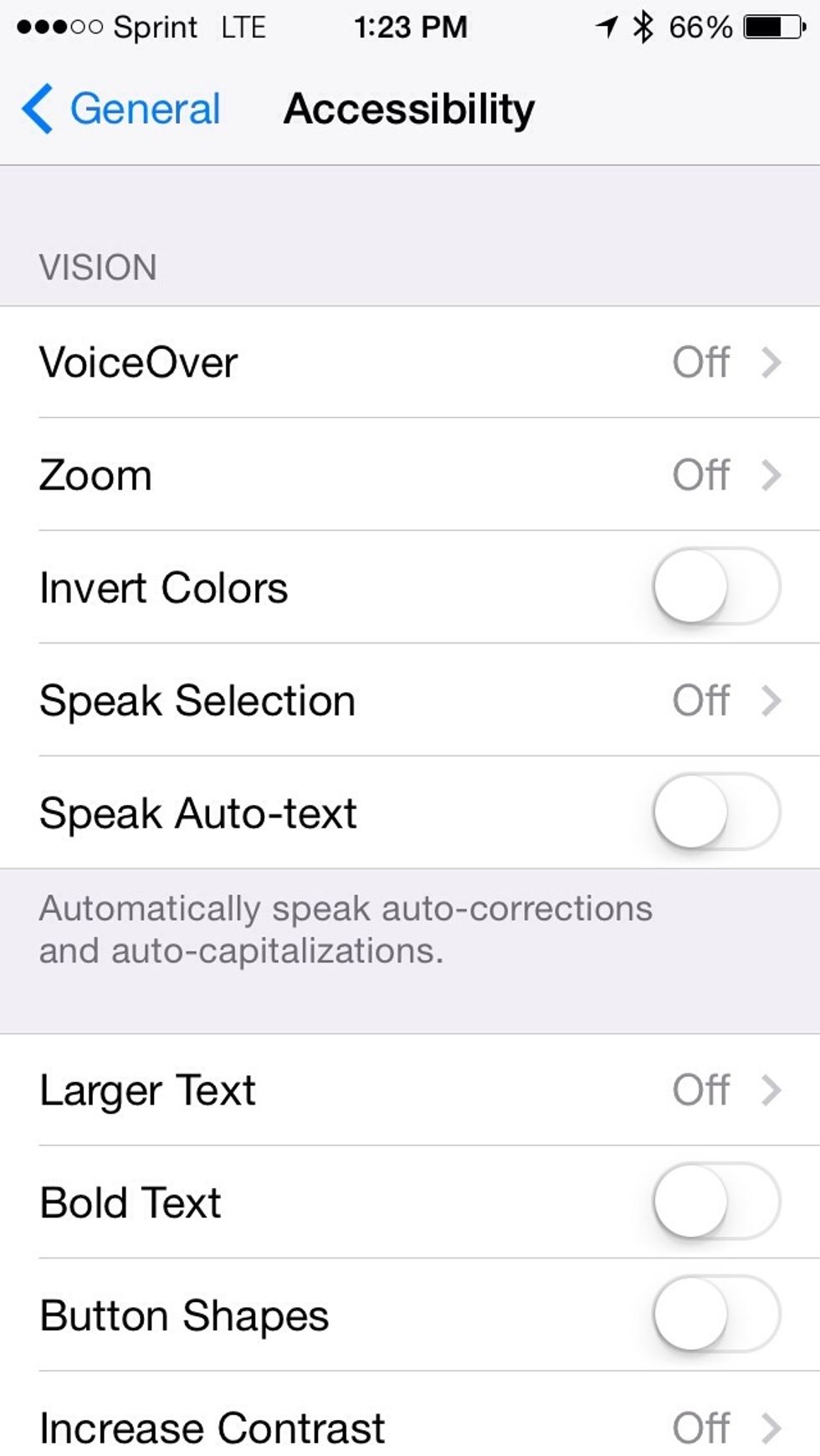Image resolution: width=820 pixels, height=1456 pixels.
Task: Enable Bold Text
Action: pyautogui.click(x=718, y=1202)
